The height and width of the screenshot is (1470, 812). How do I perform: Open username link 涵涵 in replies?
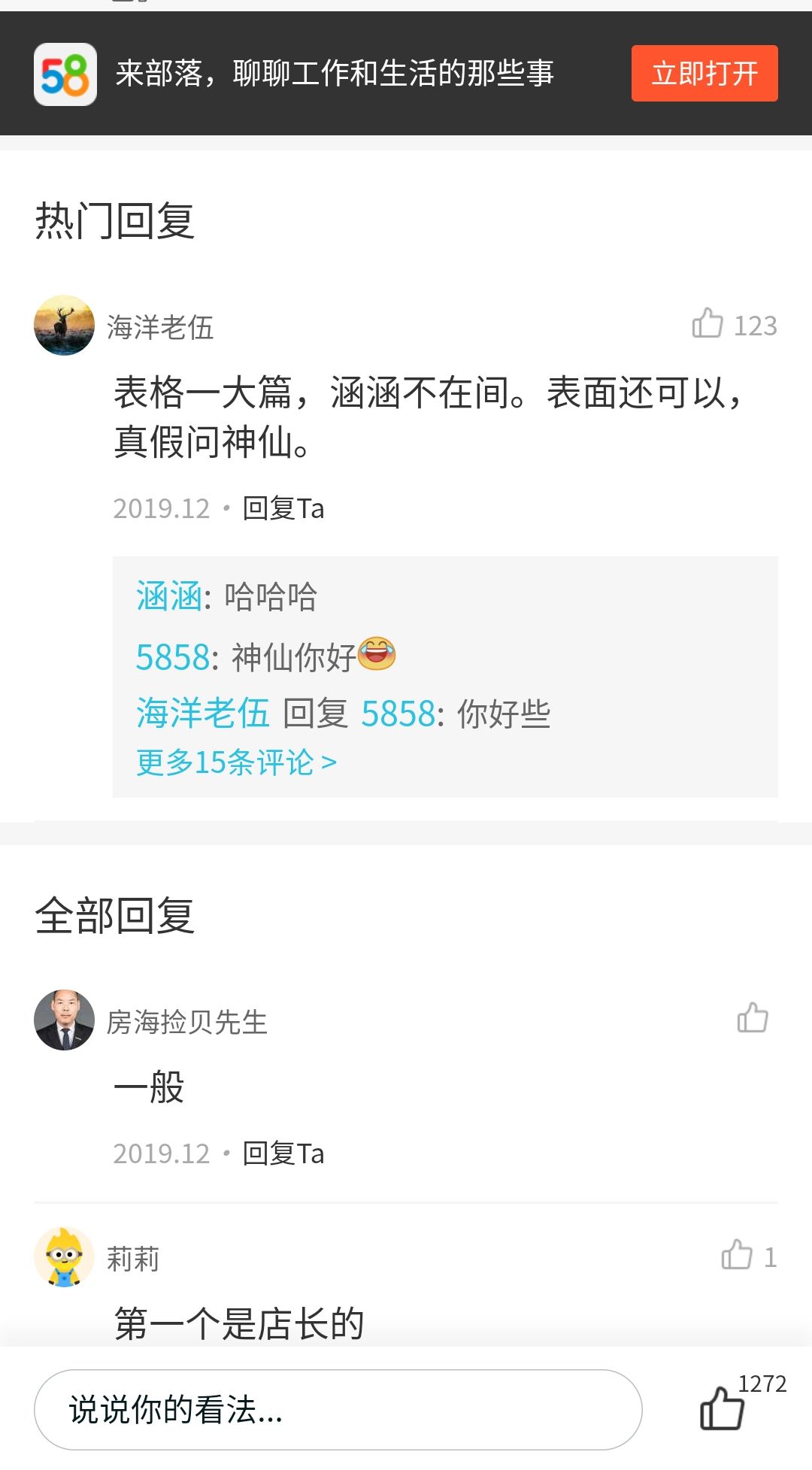[168, 596]
